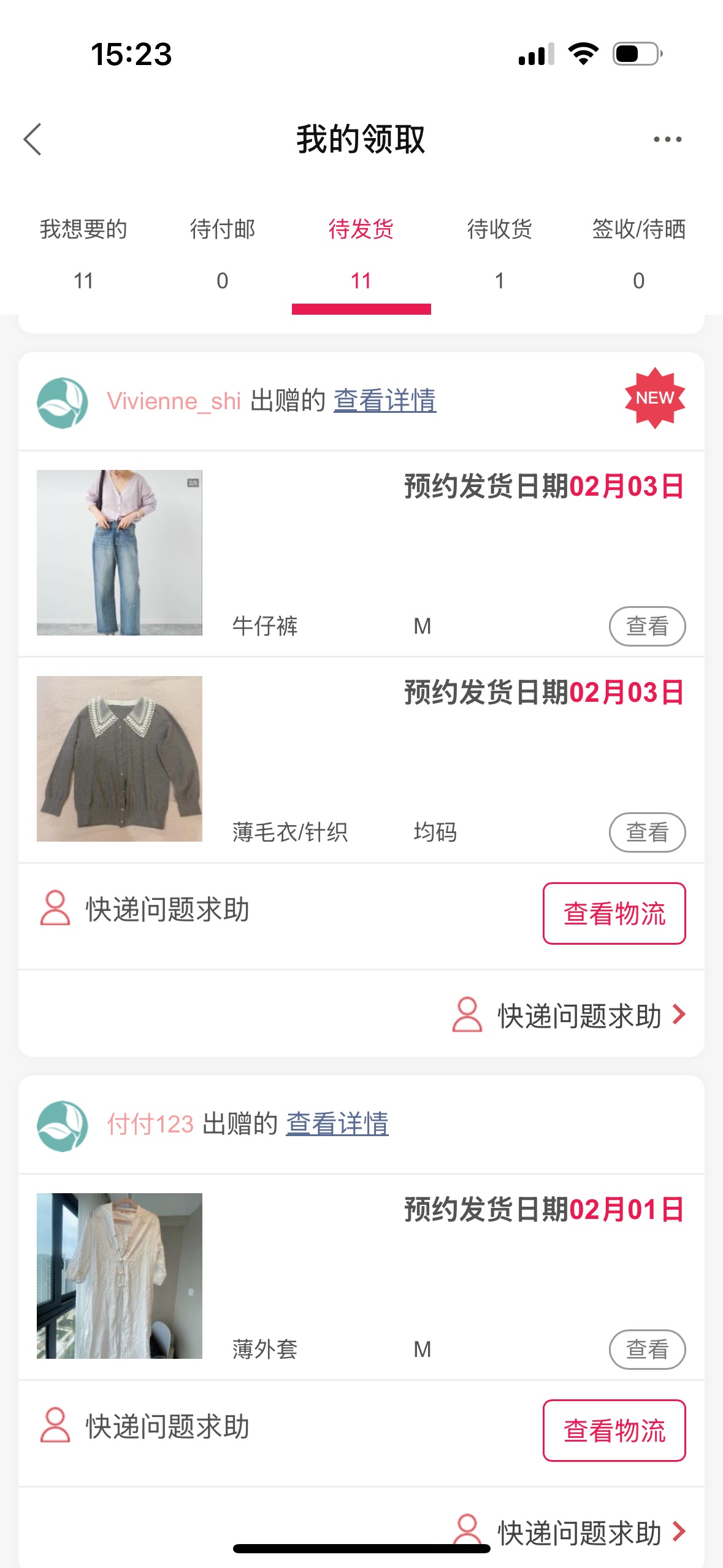Viewport: 723px width, 1568px height.
Task: Tap 查看 for the 牛仔裤 item
Action: (x=647, y=626)
